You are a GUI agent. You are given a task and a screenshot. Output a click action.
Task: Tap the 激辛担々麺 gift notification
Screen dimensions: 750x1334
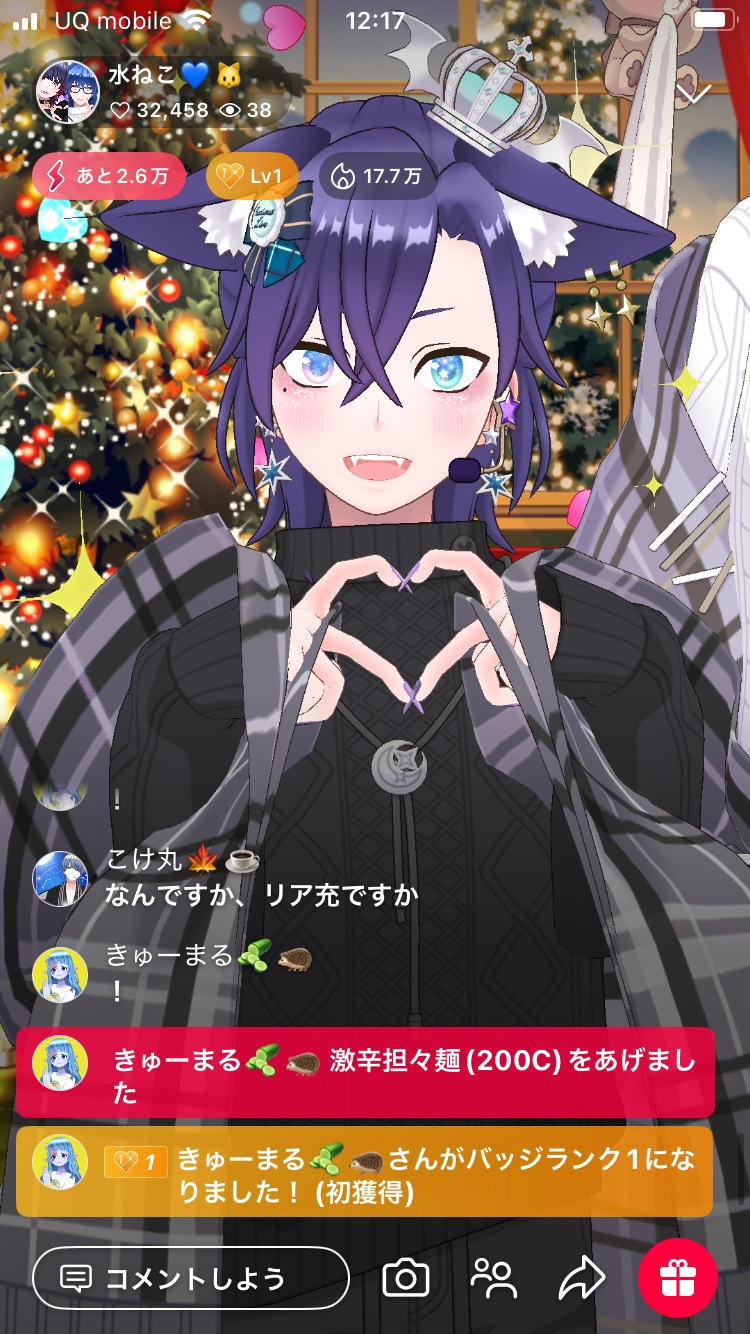coord(365,1072)
